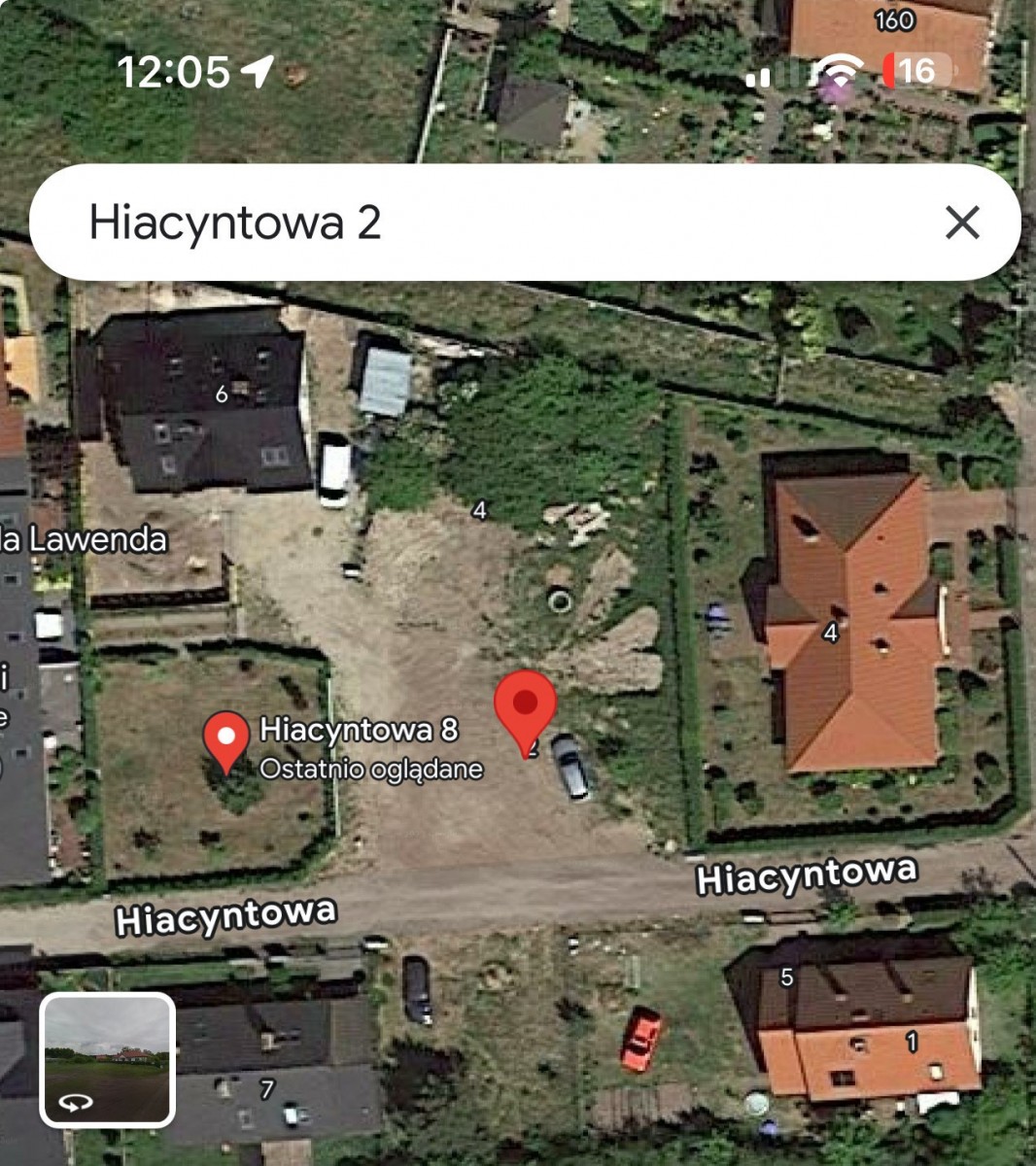Open the Street View thumbnail preview
The width and height of the screenshot is (1036, 1166).
point(107,1059)
